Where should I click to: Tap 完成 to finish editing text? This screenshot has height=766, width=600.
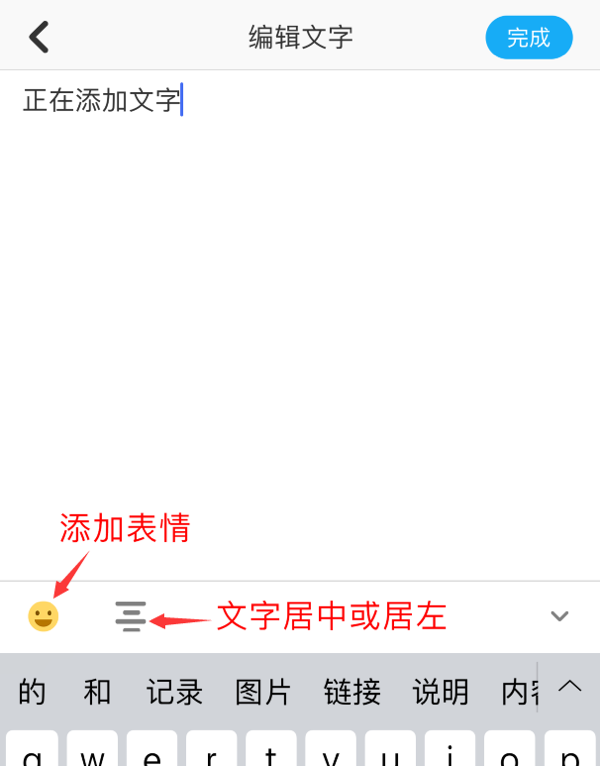point(528,38)
